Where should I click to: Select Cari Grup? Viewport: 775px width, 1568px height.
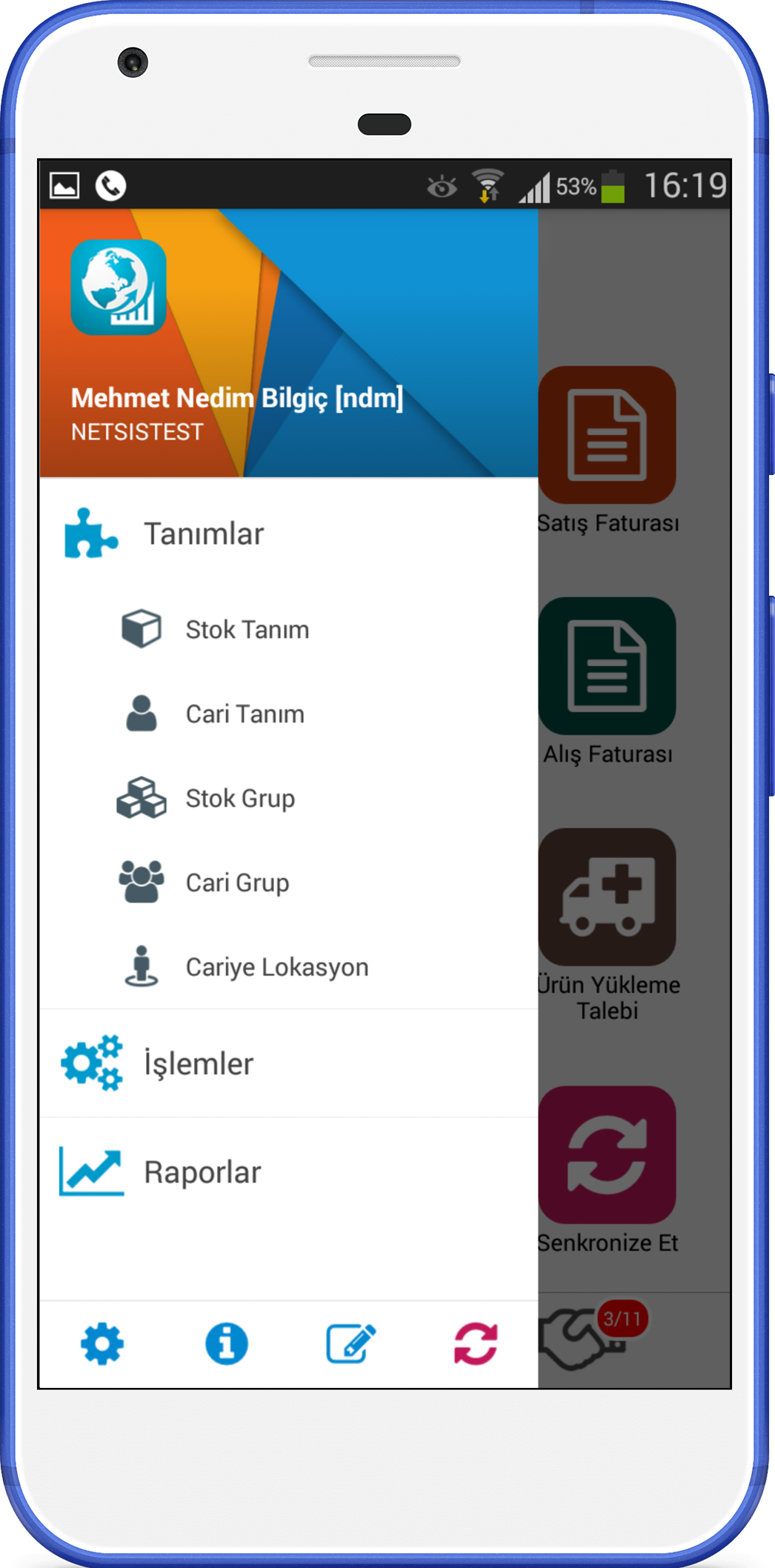289,883
